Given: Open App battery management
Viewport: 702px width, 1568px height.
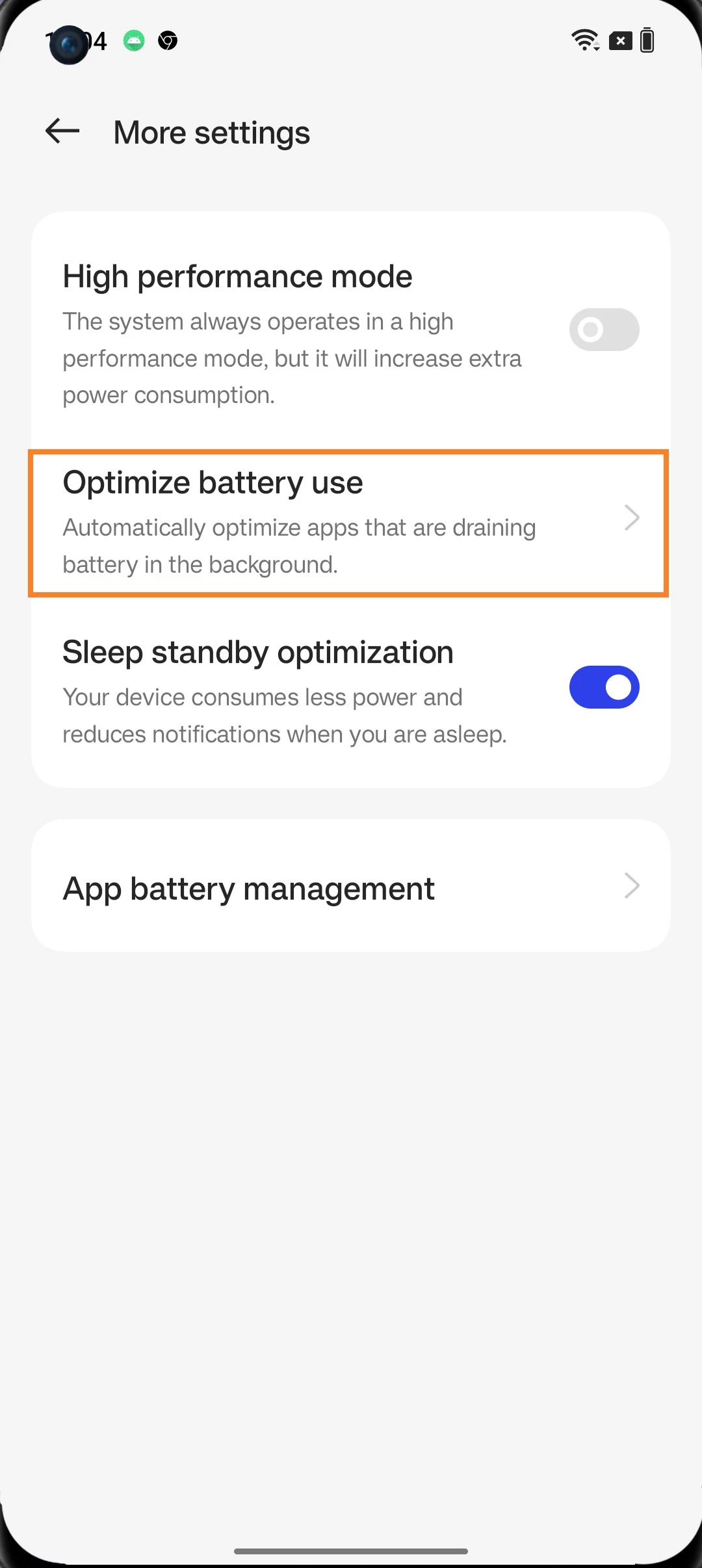Looking at the screenshot, I should pos(351,887).
